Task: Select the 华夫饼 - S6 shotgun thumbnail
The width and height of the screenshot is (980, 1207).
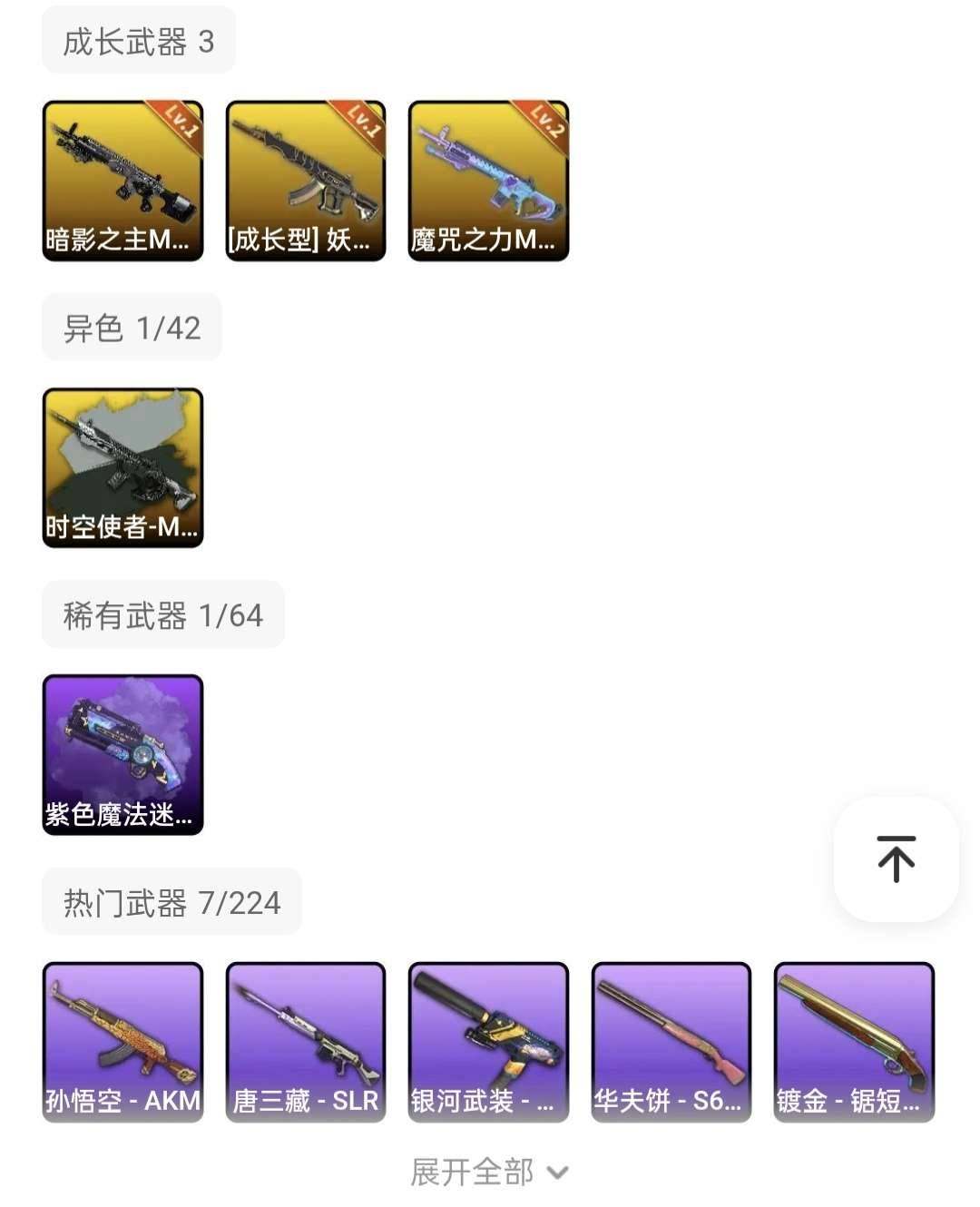Action: [671, 1042]
